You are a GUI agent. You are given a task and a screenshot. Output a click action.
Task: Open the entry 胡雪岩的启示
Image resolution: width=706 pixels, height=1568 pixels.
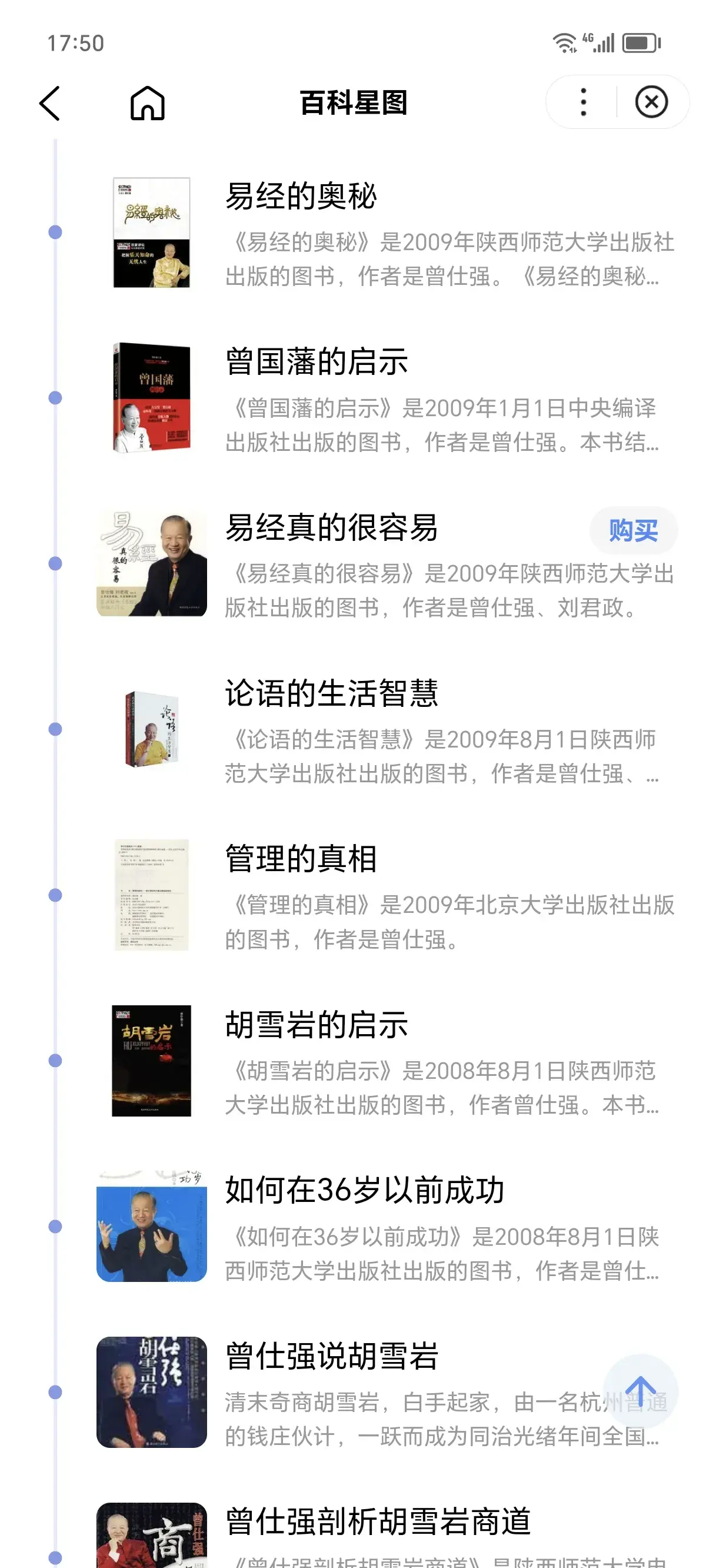click(x=316, y=1024)
